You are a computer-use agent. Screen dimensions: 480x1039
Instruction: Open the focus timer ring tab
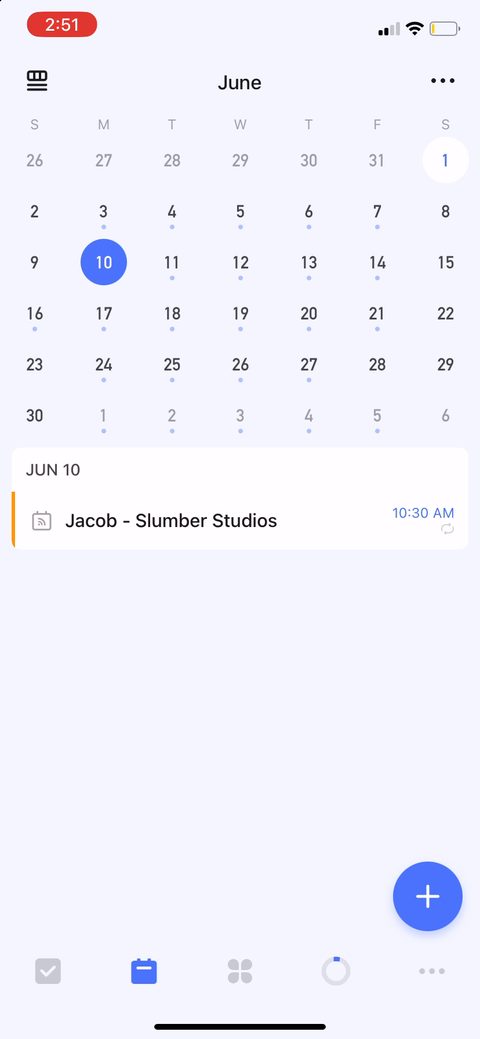pos(336,971)
